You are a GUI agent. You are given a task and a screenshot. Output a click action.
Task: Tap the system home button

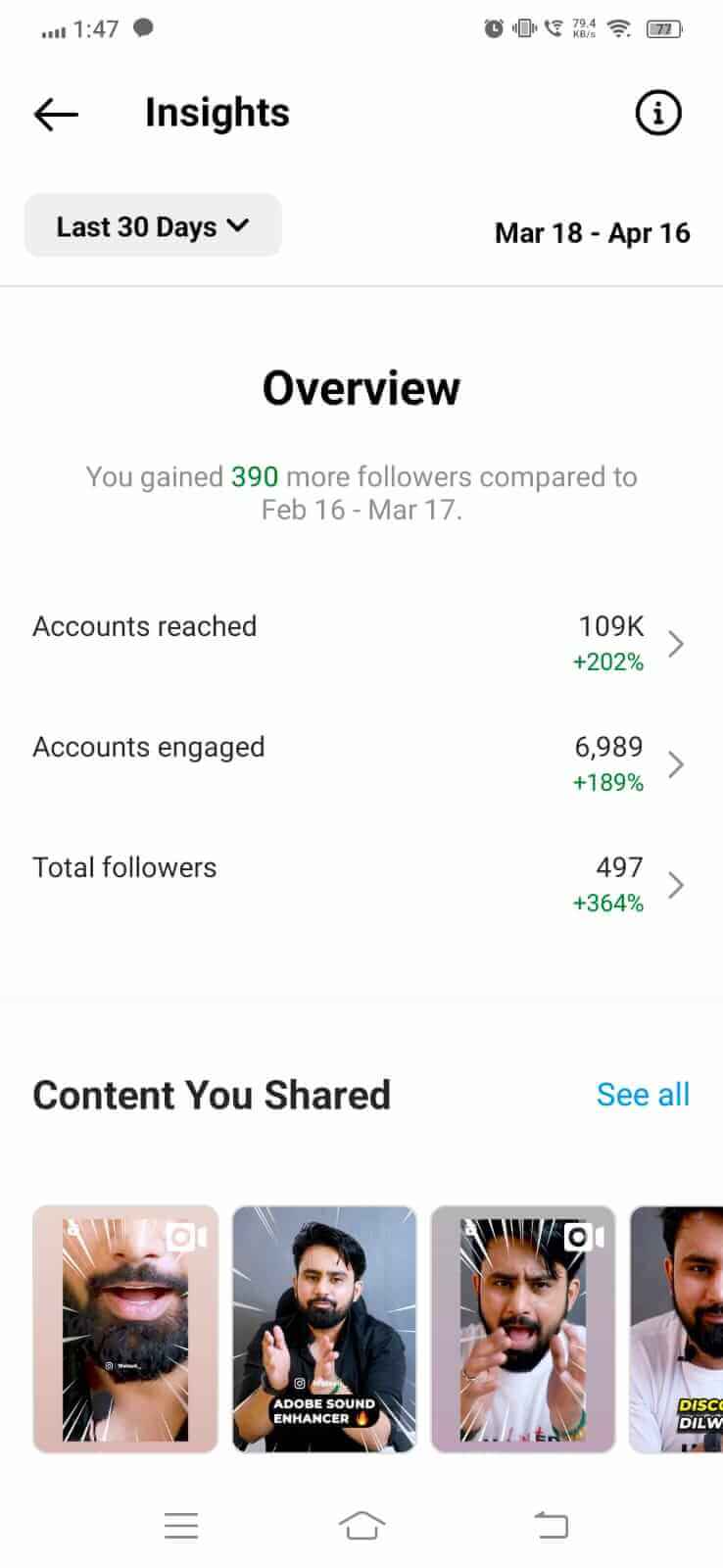pos(361,1525)
